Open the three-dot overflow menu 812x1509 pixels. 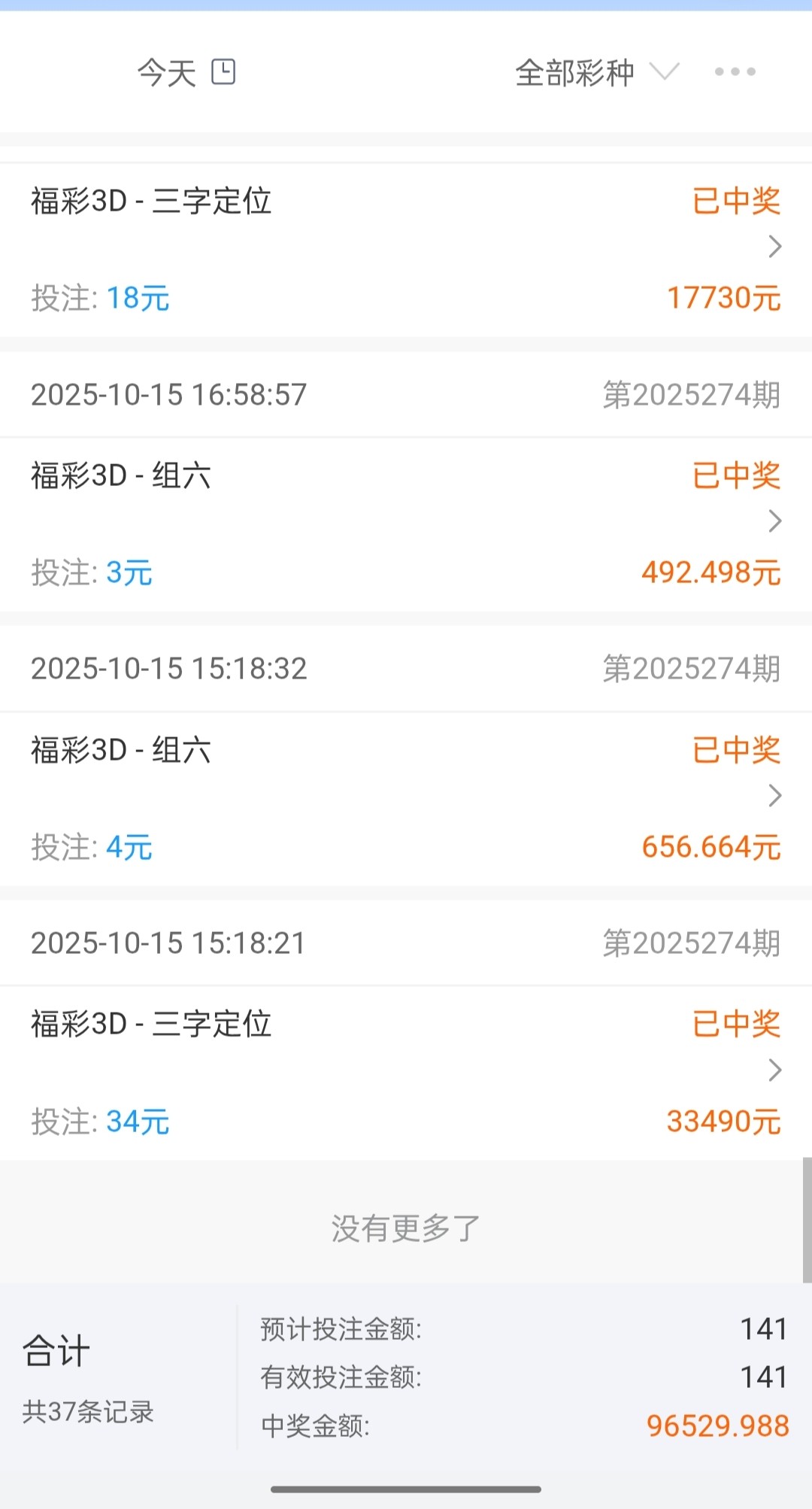click(735, 72)
